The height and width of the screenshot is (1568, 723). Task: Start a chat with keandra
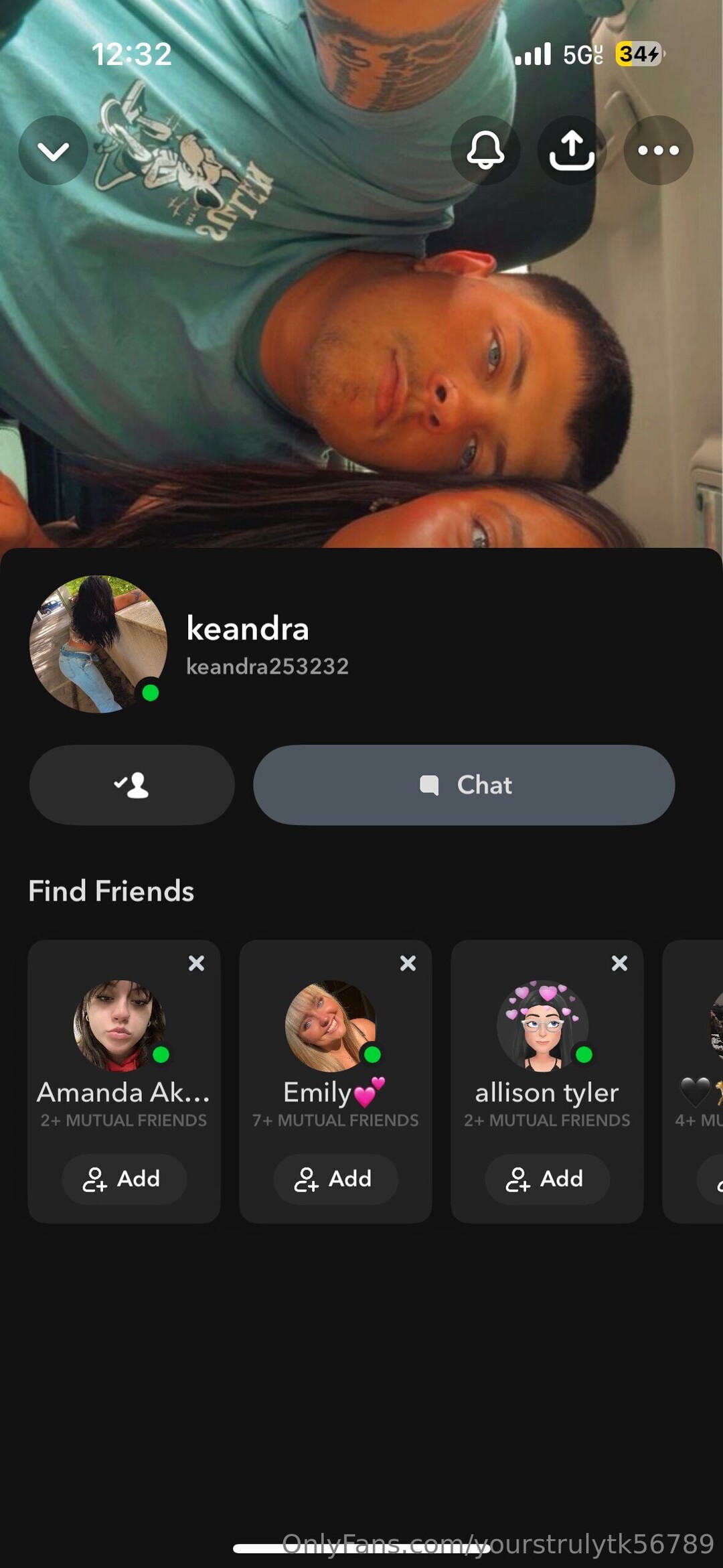tap(464, 785)
